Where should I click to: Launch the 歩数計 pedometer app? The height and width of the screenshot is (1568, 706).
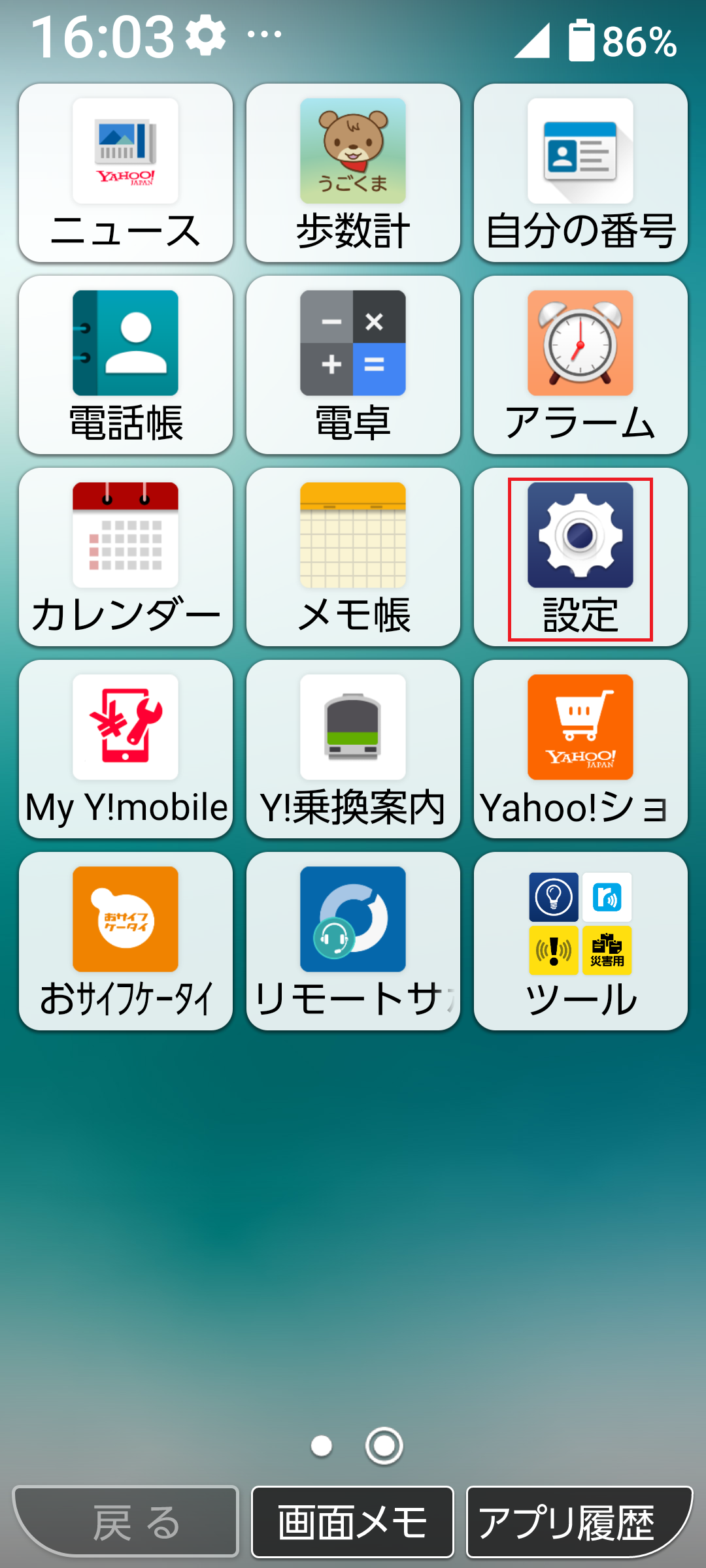click(x=353, y=171)
